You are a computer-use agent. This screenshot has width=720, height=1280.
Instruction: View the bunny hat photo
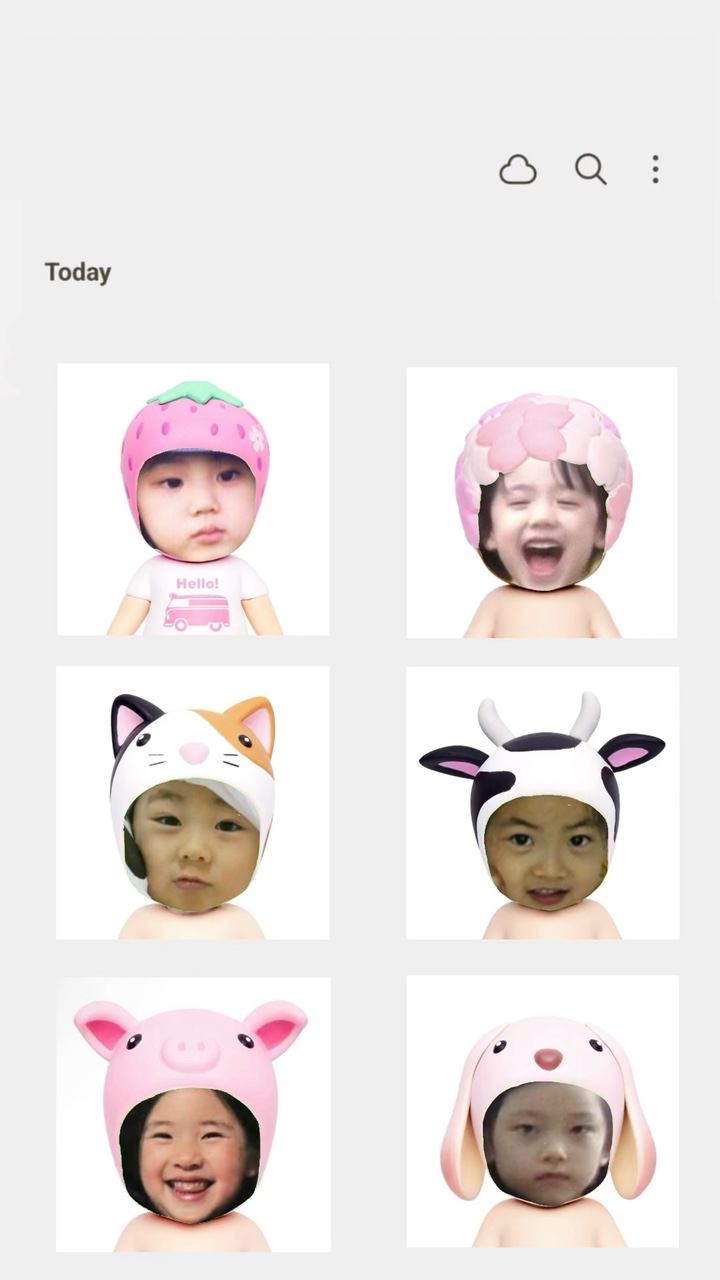click(542, 1112)
